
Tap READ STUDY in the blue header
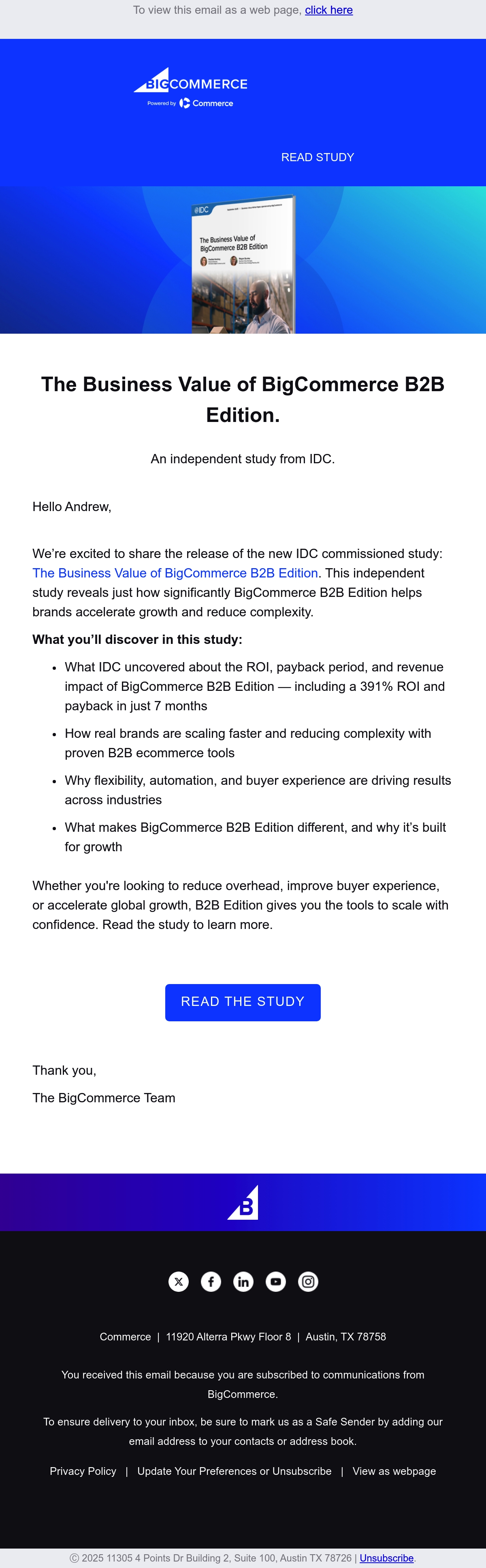pos(317,157)
